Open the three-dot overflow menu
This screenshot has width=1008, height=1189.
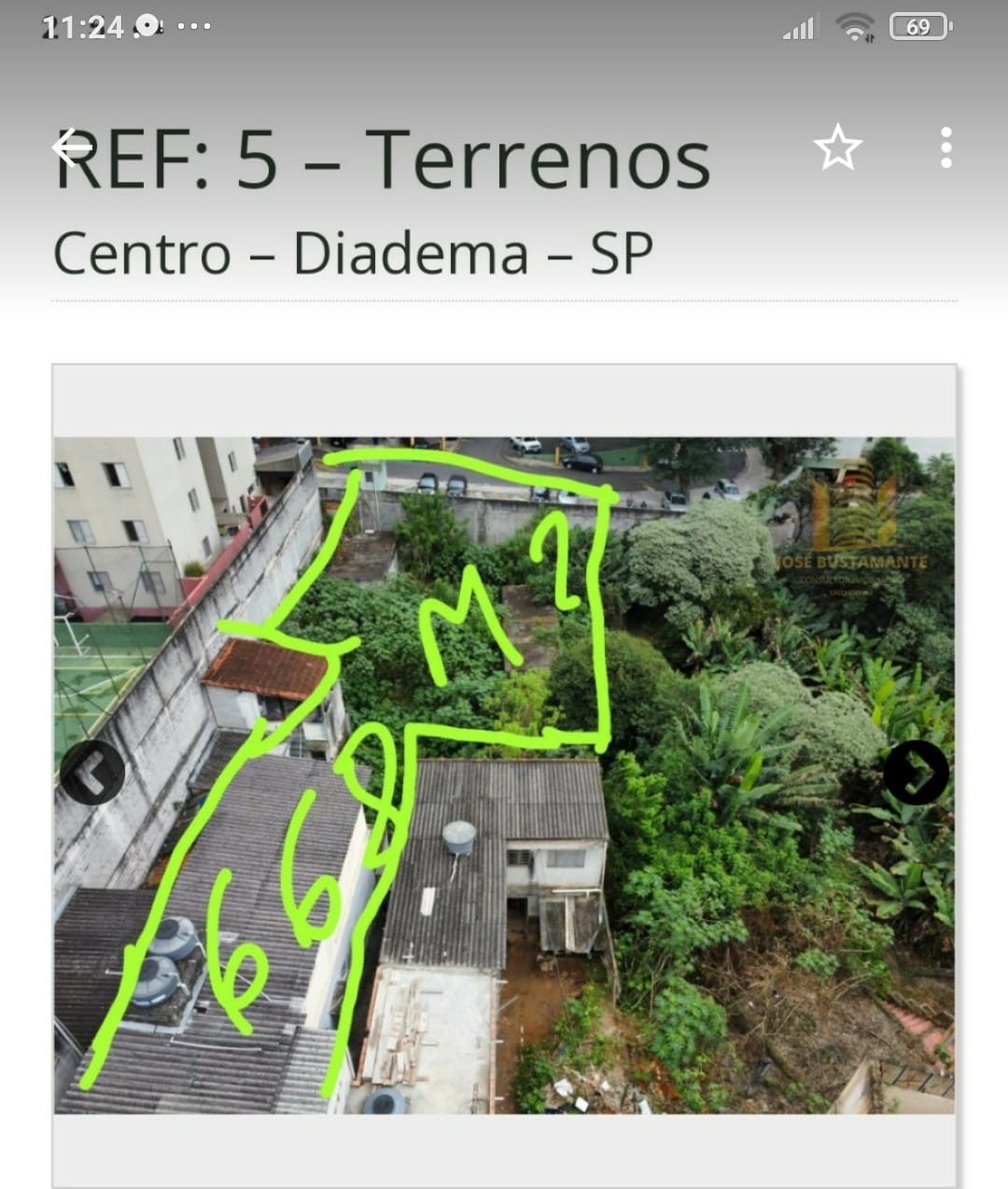945,147
